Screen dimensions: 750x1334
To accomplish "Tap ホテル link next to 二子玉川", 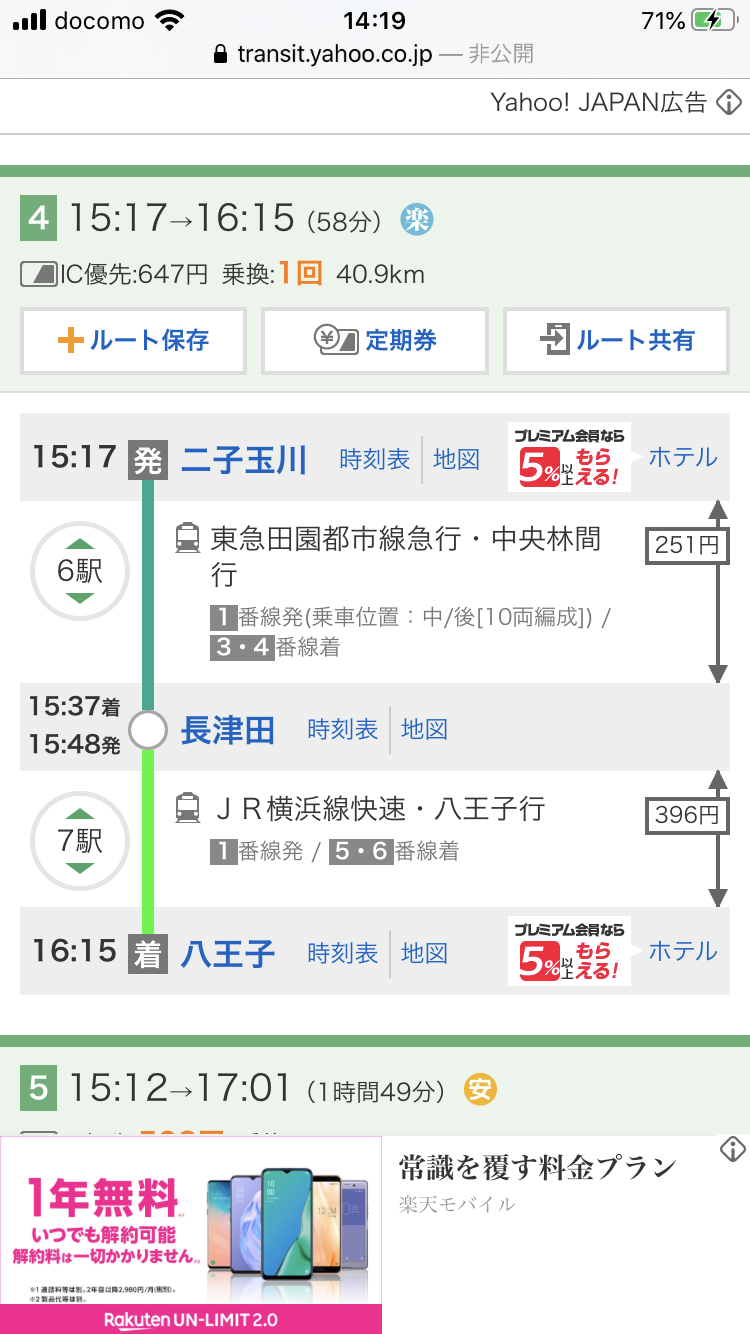I will pyautogui.click(x=684, y=457).
